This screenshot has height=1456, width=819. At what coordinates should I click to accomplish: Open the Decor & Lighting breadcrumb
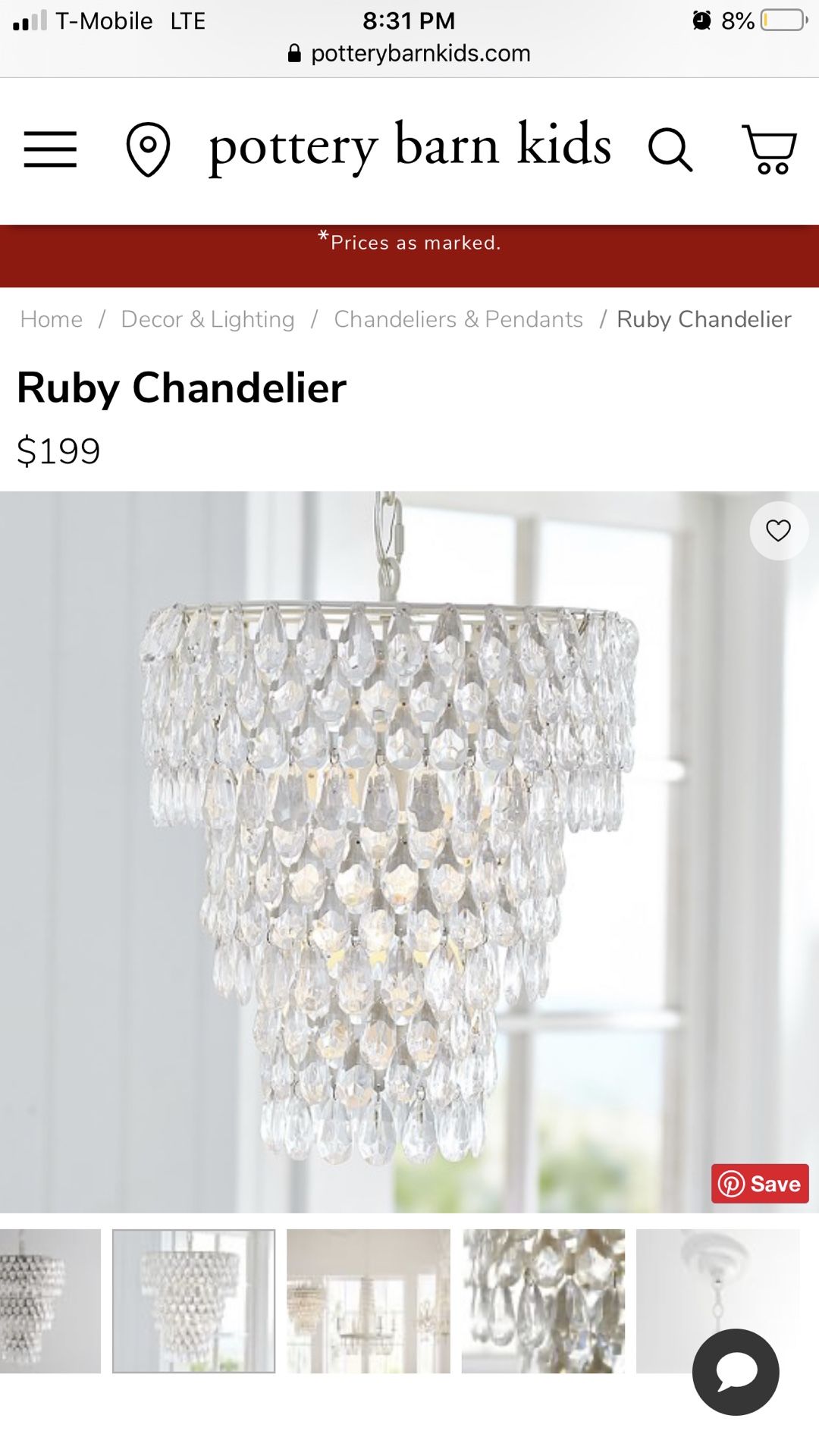pos(208,319)
